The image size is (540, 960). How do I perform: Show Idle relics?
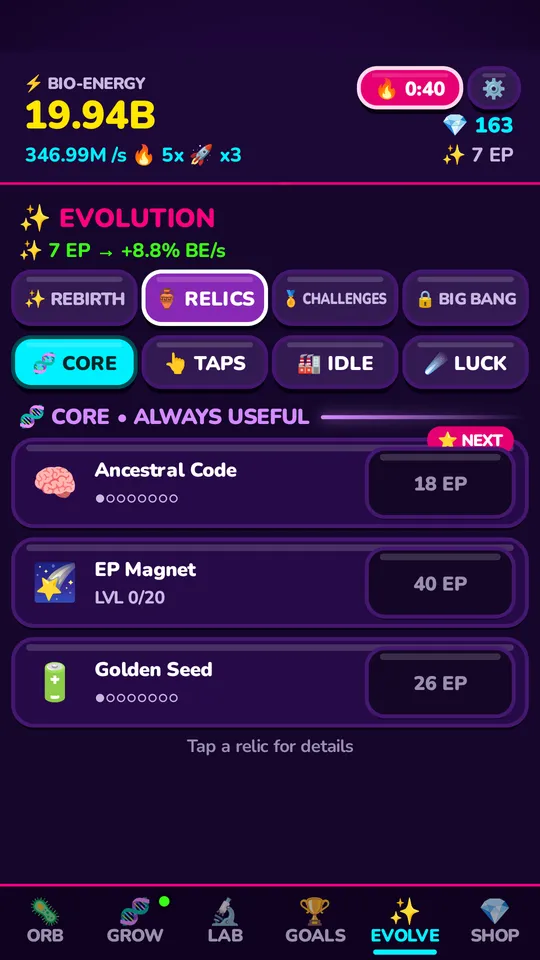coord(335,362)
